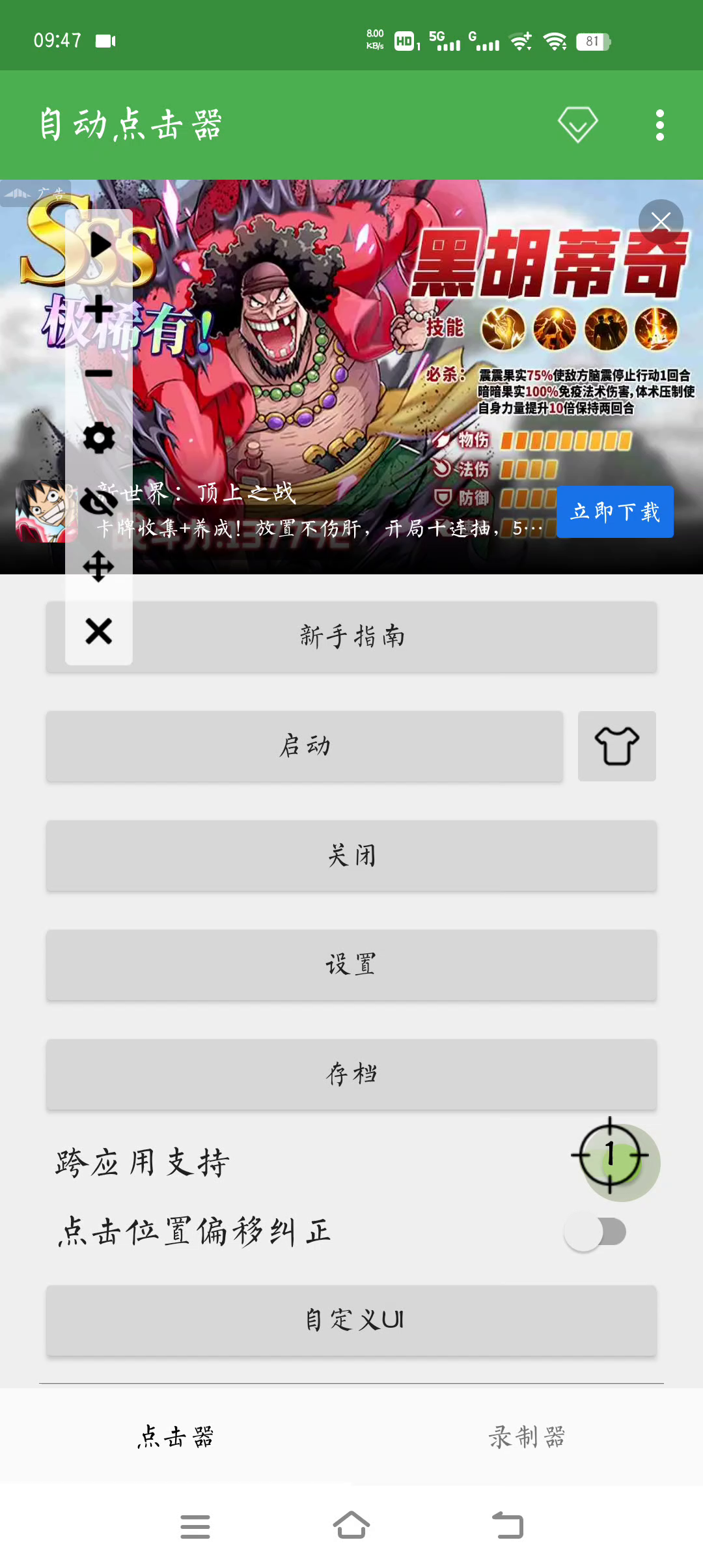The width and height of the screenshot is (703, 1568).
Task: Add a click point with the plus icon
Action: 99,309
